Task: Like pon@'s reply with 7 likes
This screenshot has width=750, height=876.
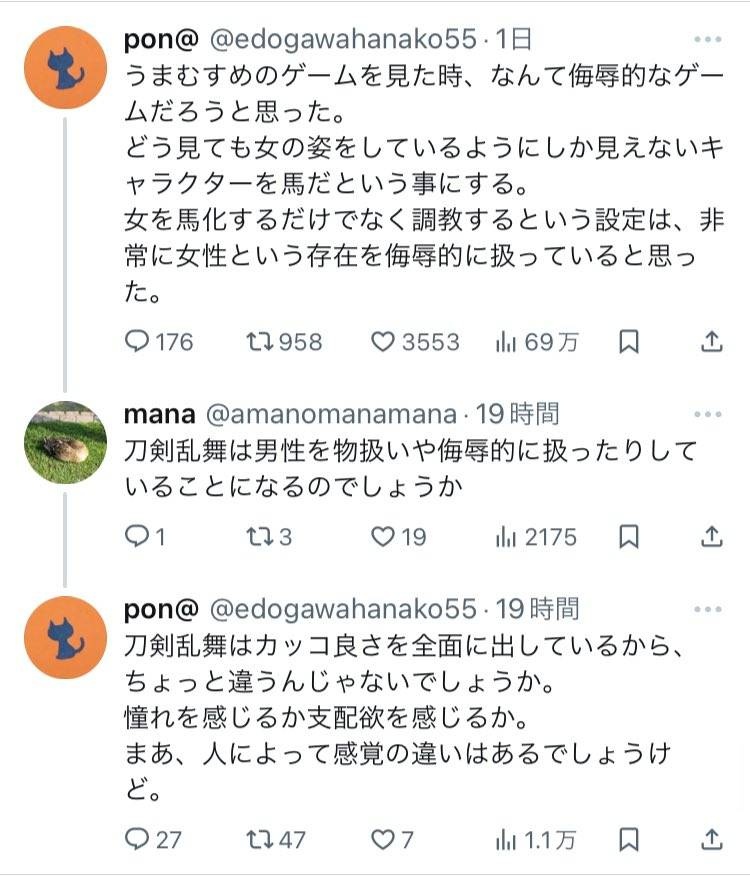Action: (384, 839)
